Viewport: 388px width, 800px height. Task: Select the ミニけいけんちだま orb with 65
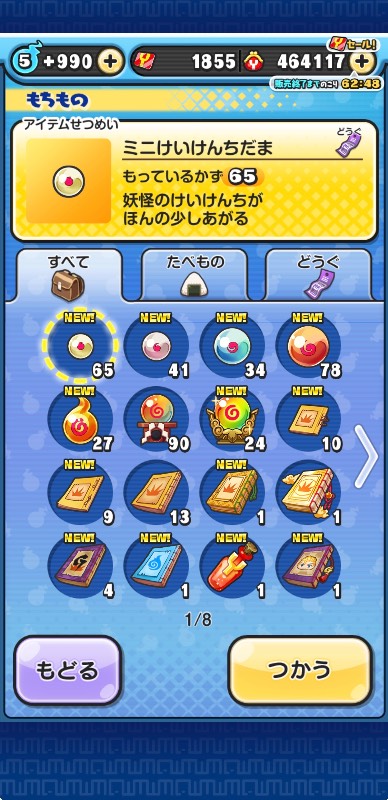pos(80,346)
